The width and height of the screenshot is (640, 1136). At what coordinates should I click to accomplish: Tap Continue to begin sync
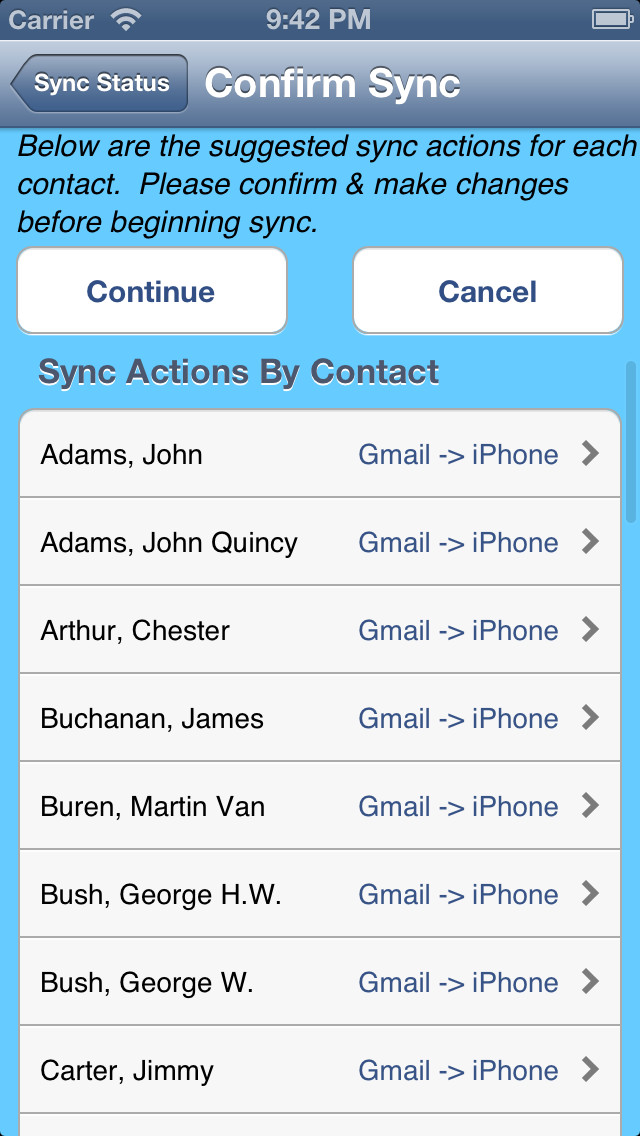pos(151,291)
